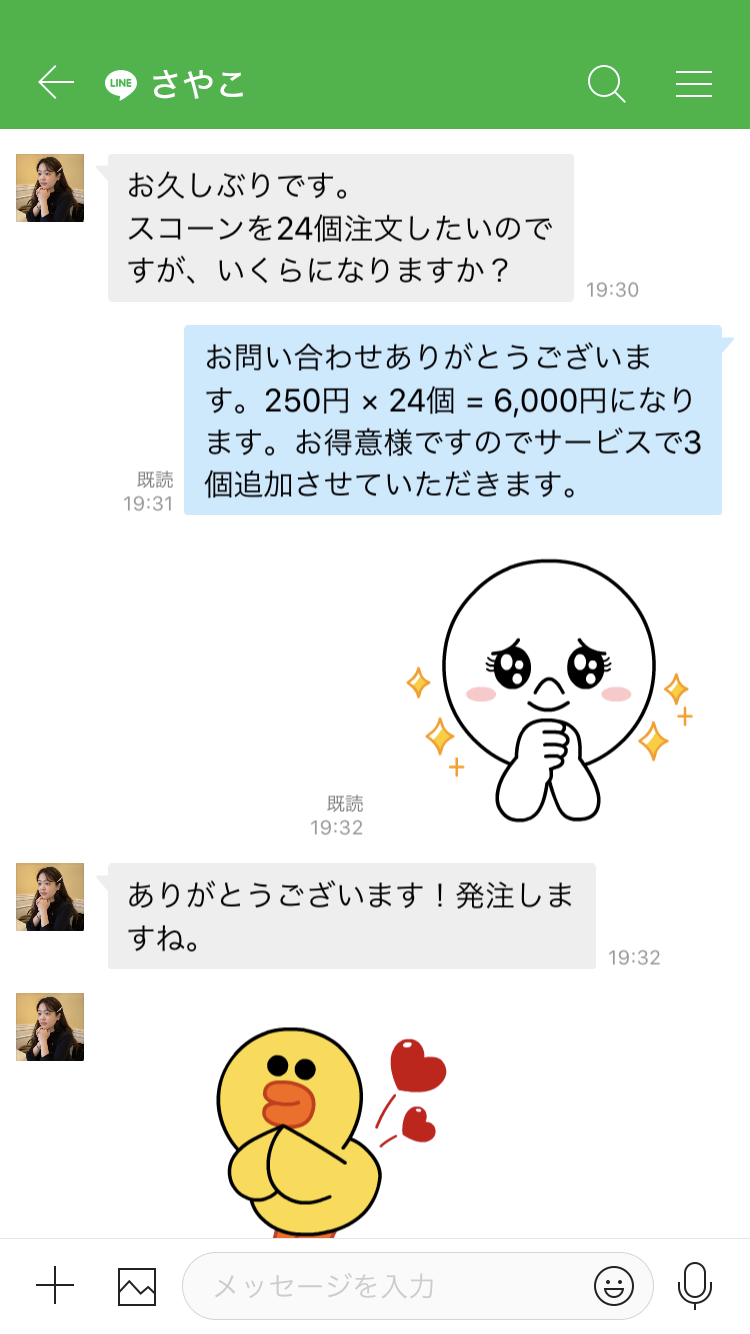Viewport: 750px width, 1334px height.
Task: Open the plus attachment options
Action: (55, 1285)
